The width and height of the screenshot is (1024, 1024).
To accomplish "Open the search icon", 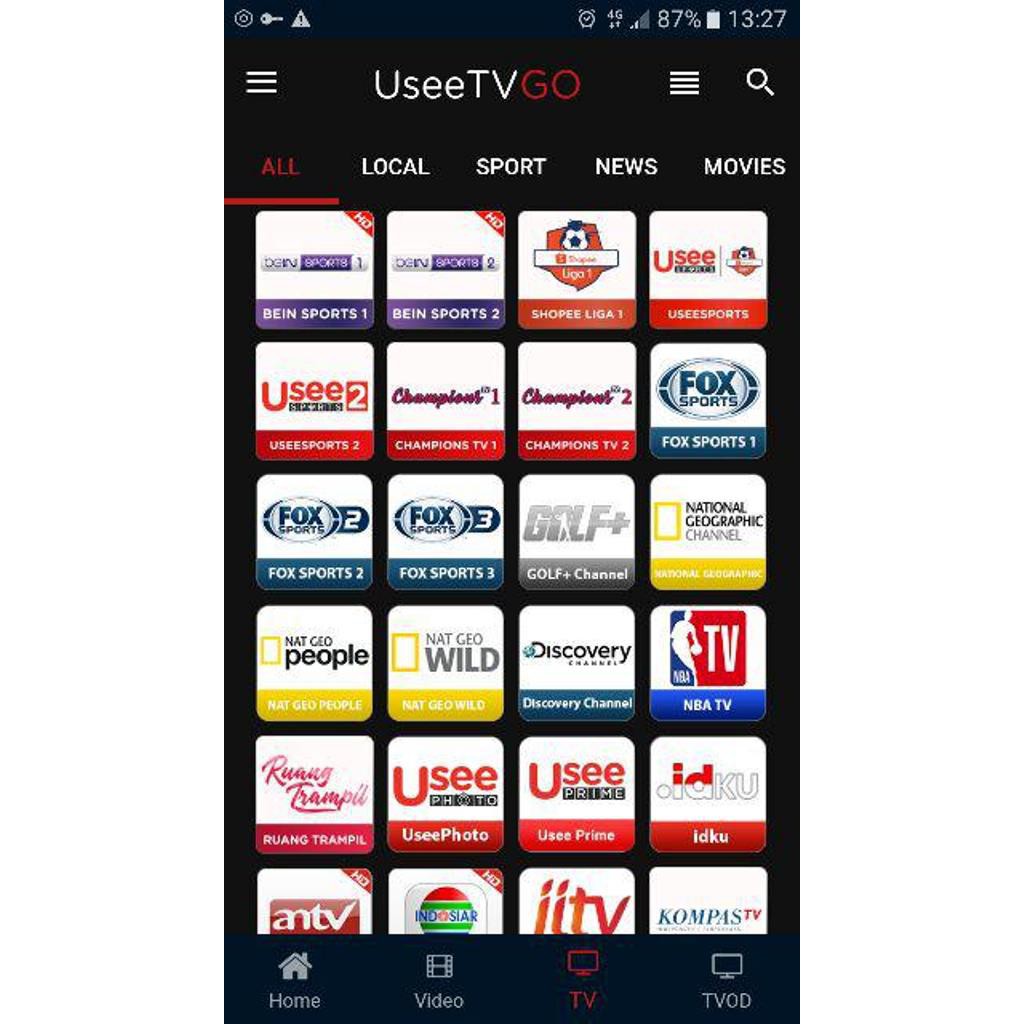I will [760, 83].
